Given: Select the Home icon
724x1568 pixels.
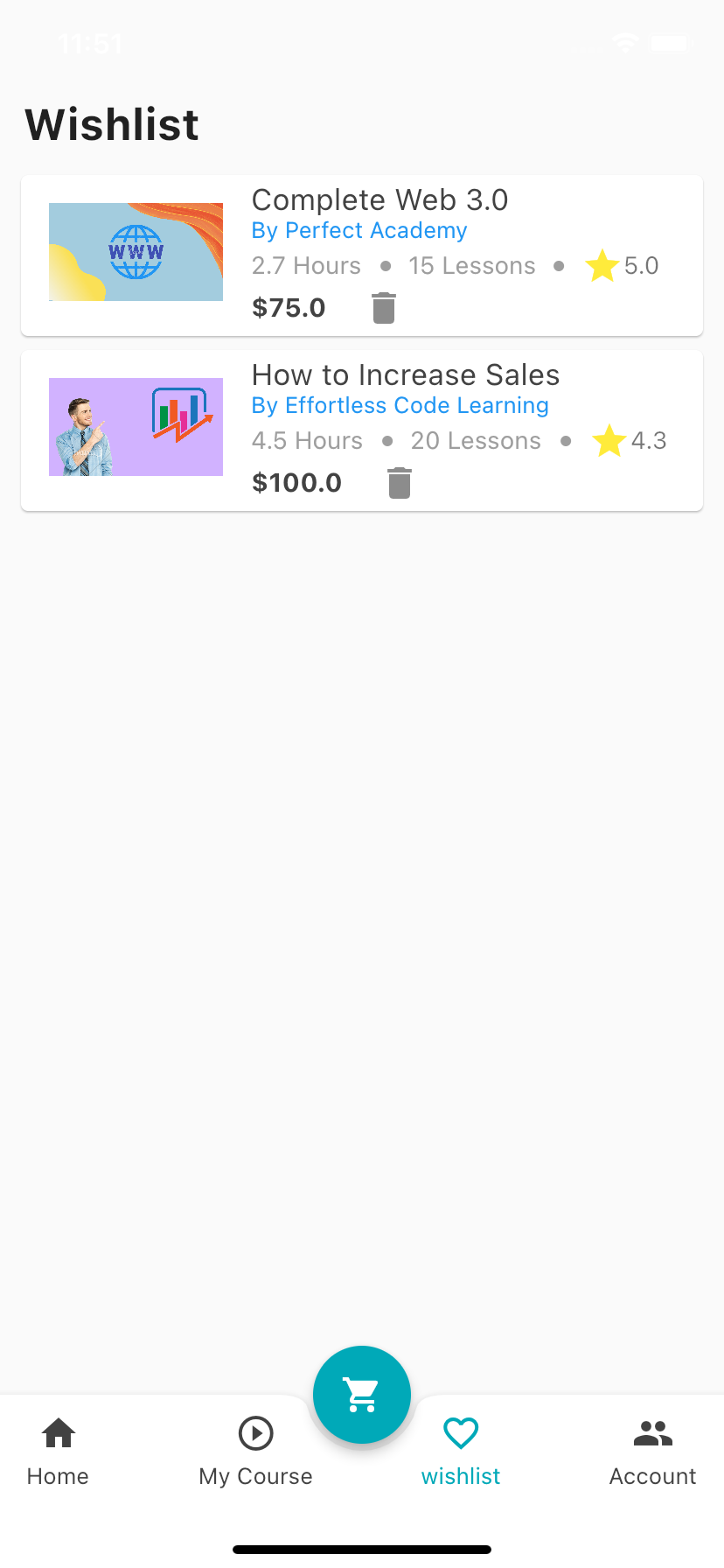Looking at the screenshot, I should [x=57, y=1433].
